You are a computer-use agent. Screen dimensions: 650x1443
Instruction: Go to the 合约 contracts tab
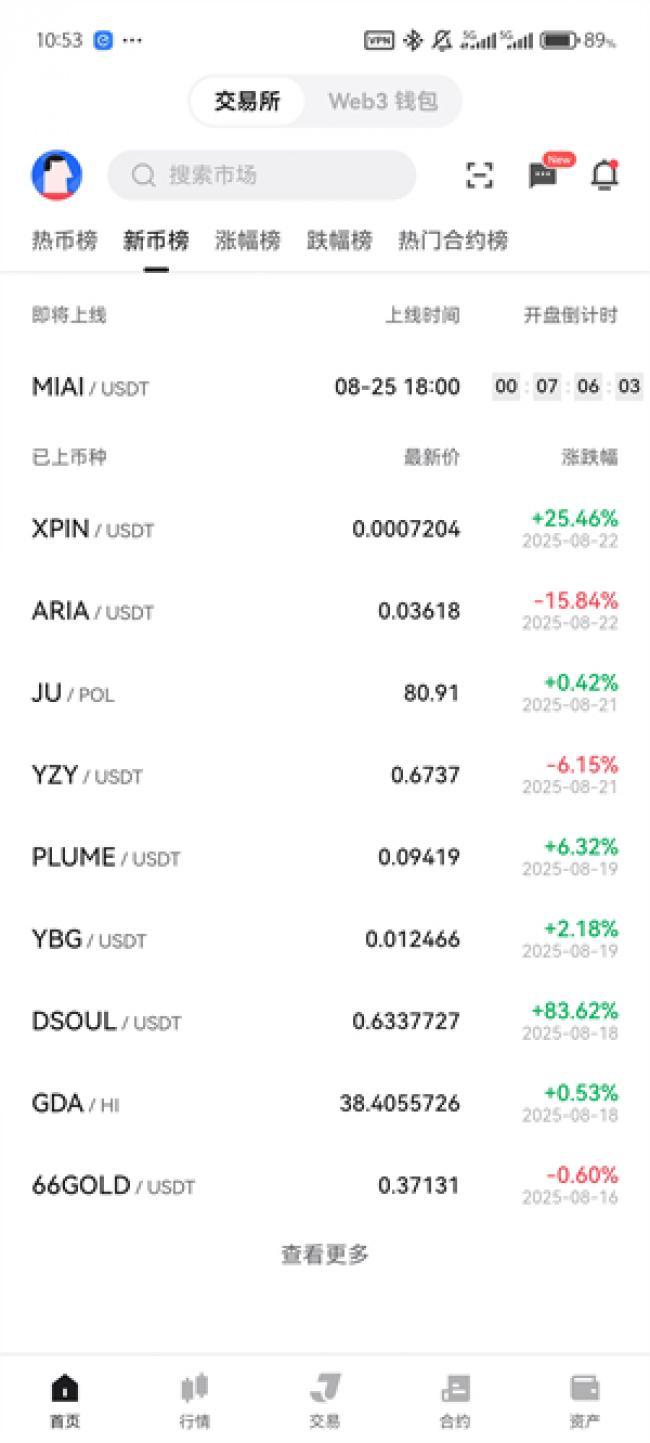click(455, 1401)
